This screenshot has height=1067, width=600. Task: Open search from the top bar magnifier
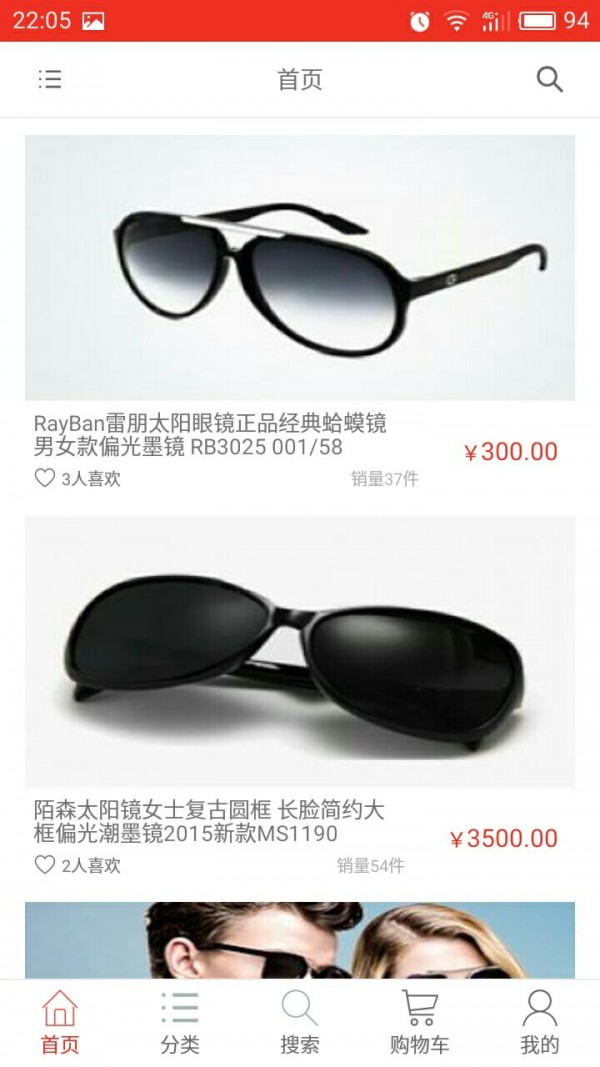click(550, 79)
